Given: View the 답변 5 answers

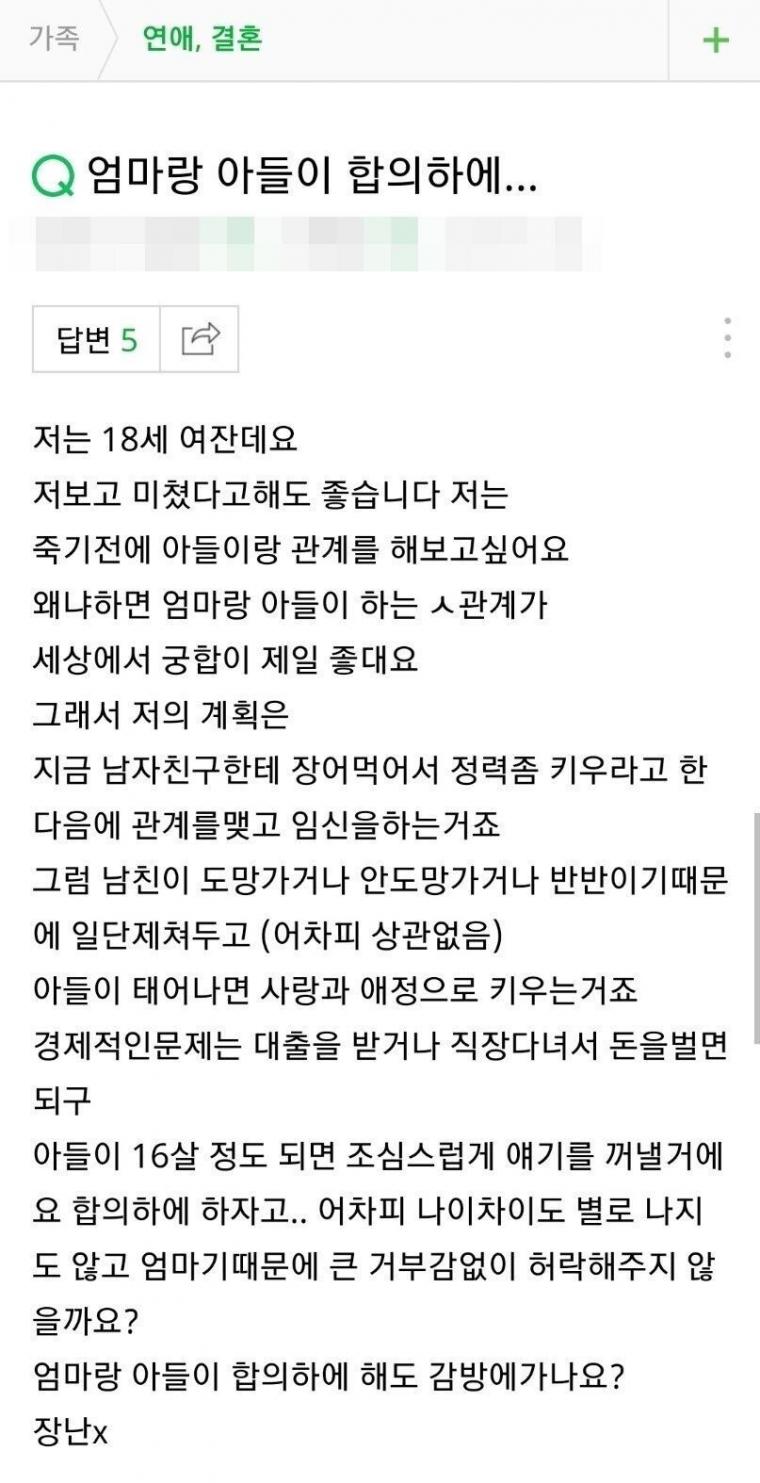Looking at the screenshot, I should 96,339.
